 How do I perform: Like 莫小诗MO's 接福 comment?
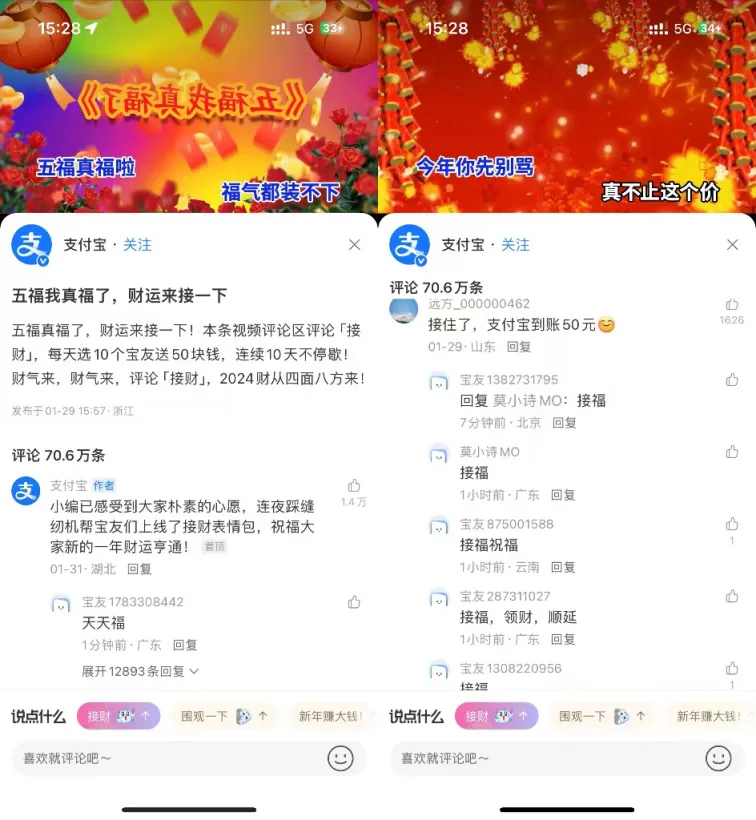(x=731, y=452)
